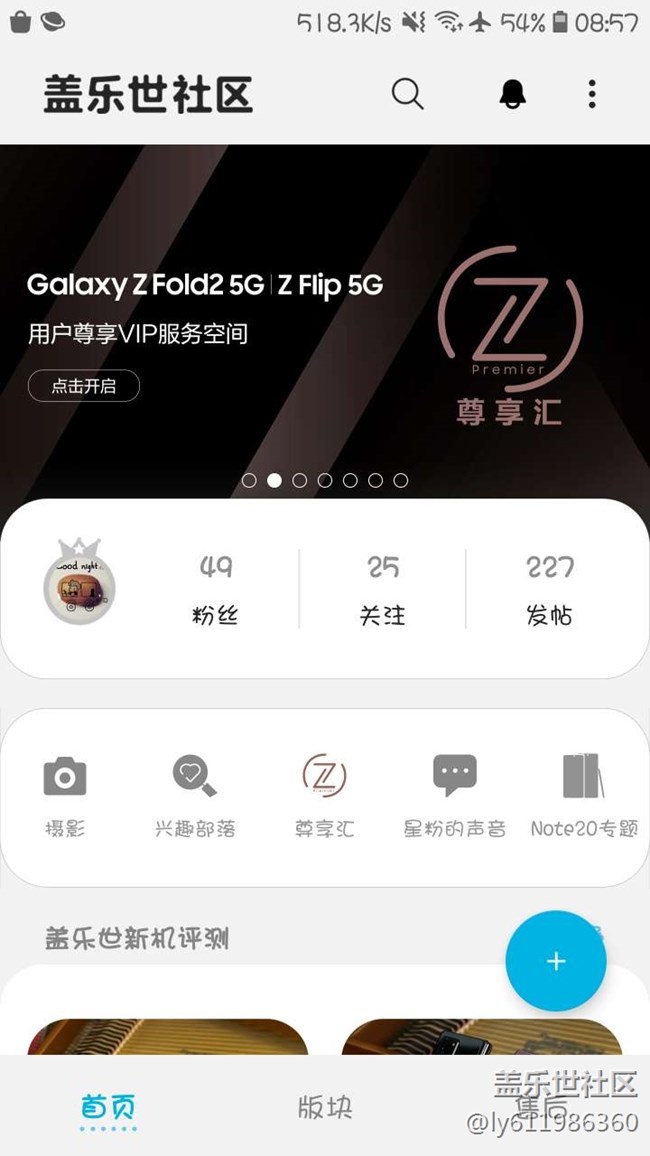Open the search icon in the top bar
This screenshot has width=650, height=1156.
click(407, 94)
